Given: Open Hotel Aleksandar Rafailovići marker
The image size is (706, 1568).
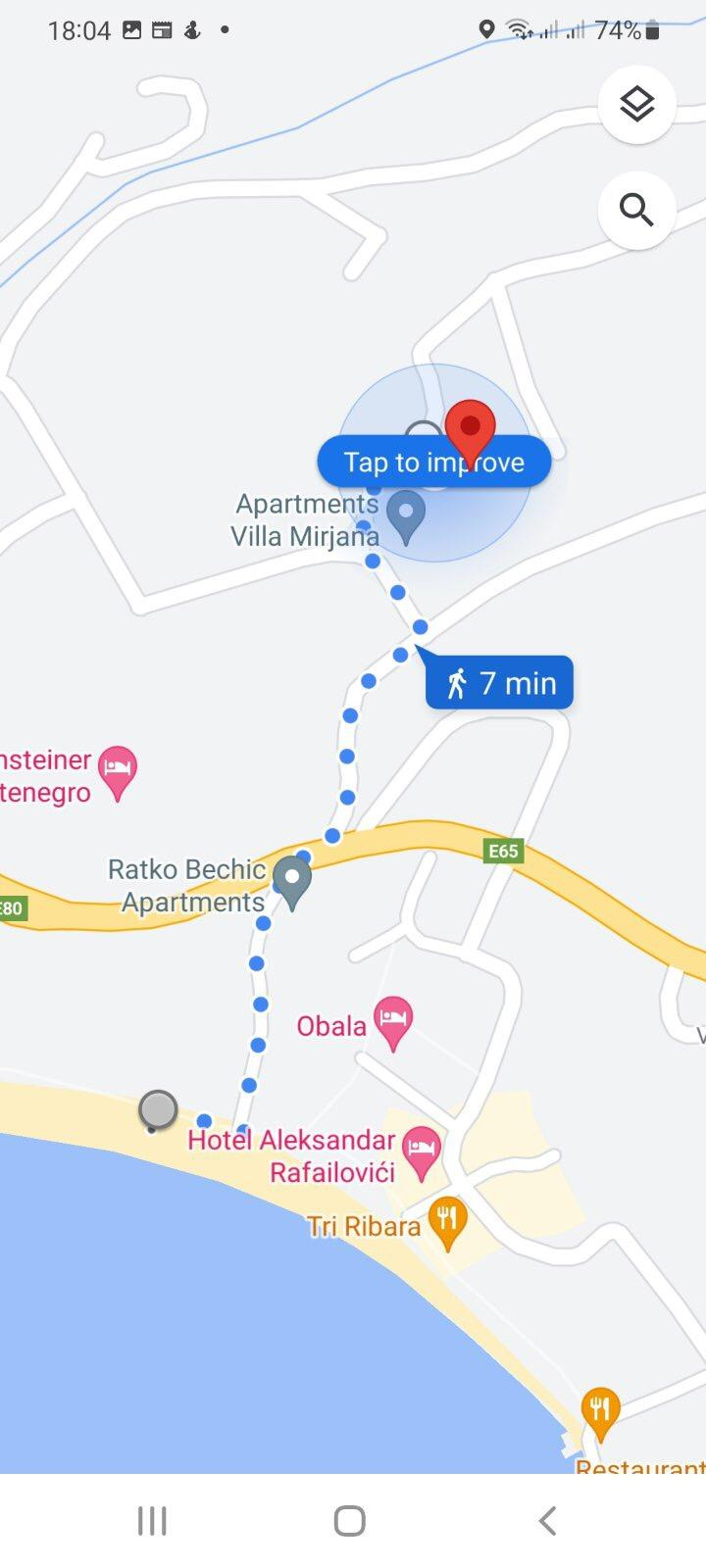Looking at the screenshot, I should click(x=422, y=1151).
